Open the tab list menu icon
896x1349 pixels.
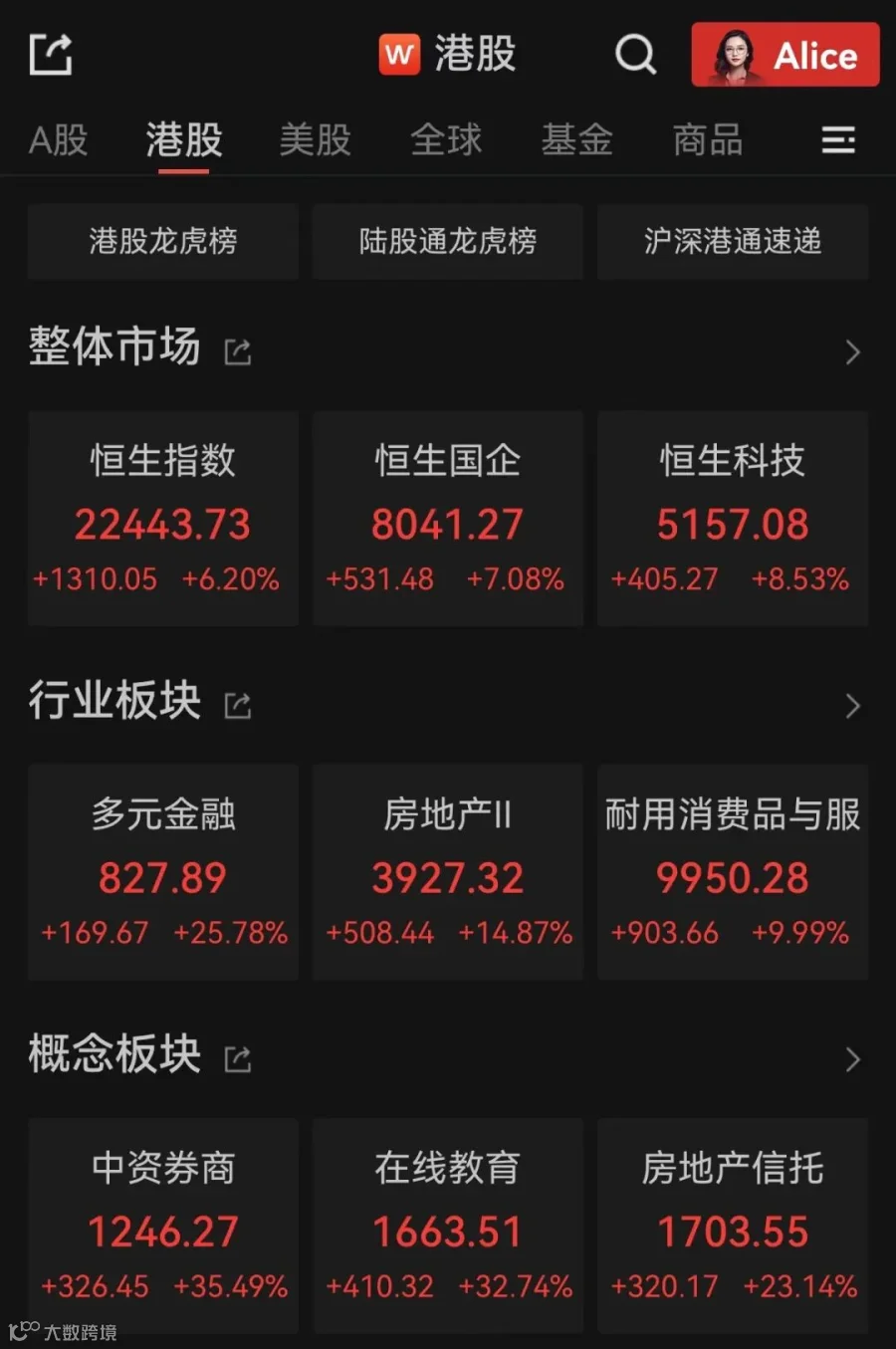[838, 140]
